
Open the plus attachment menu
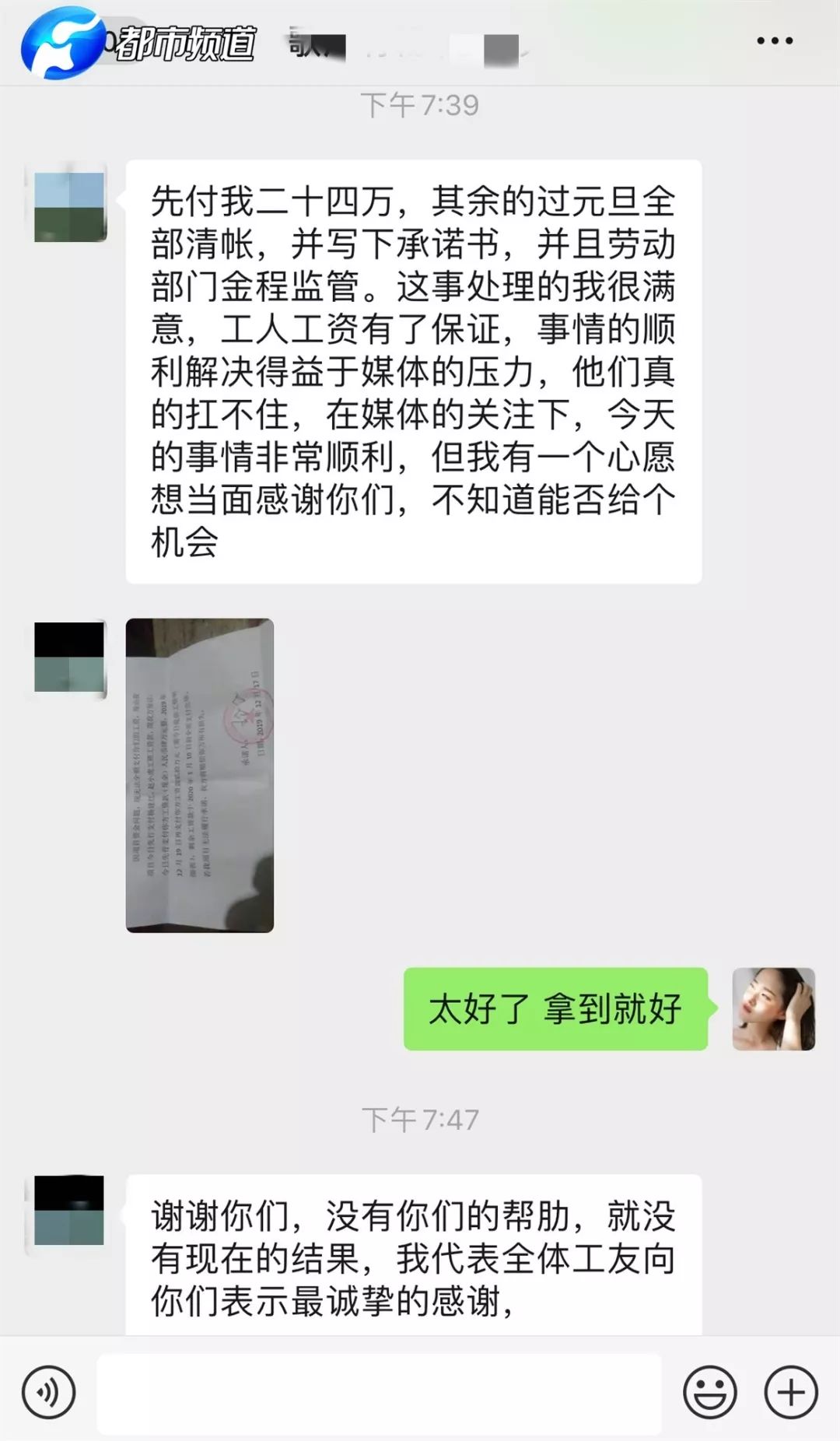(x=791, y=1391)
